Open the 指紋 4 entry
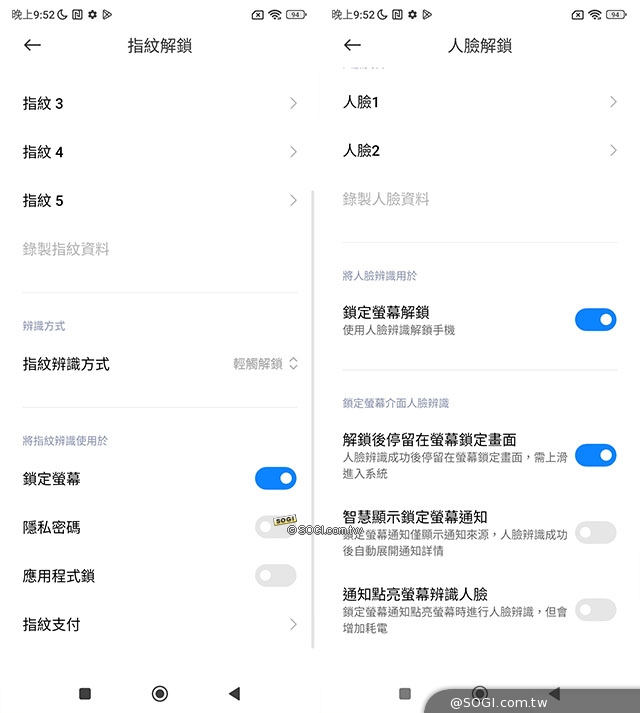The image size is (640, 713). coord(160,152)
